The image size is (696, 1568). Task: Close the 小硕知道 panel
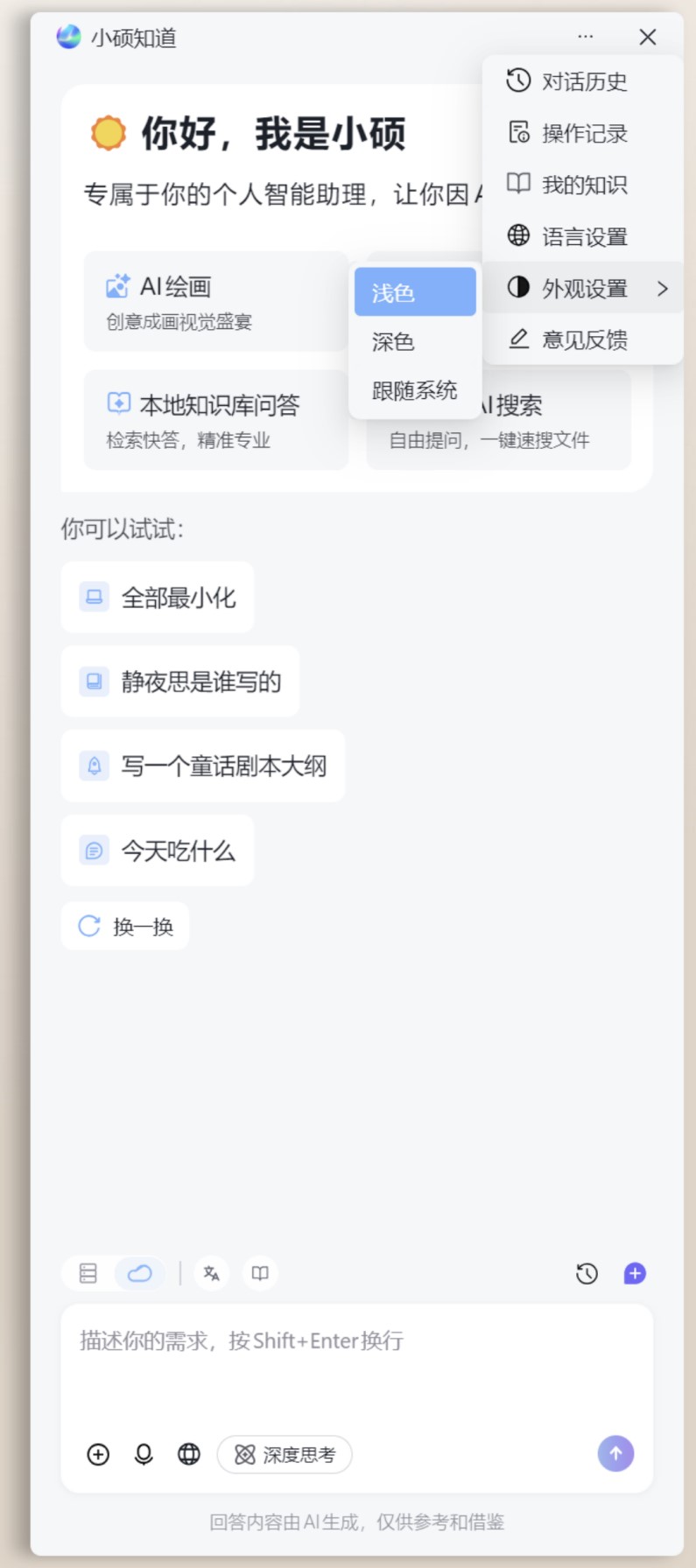[648, 37]
